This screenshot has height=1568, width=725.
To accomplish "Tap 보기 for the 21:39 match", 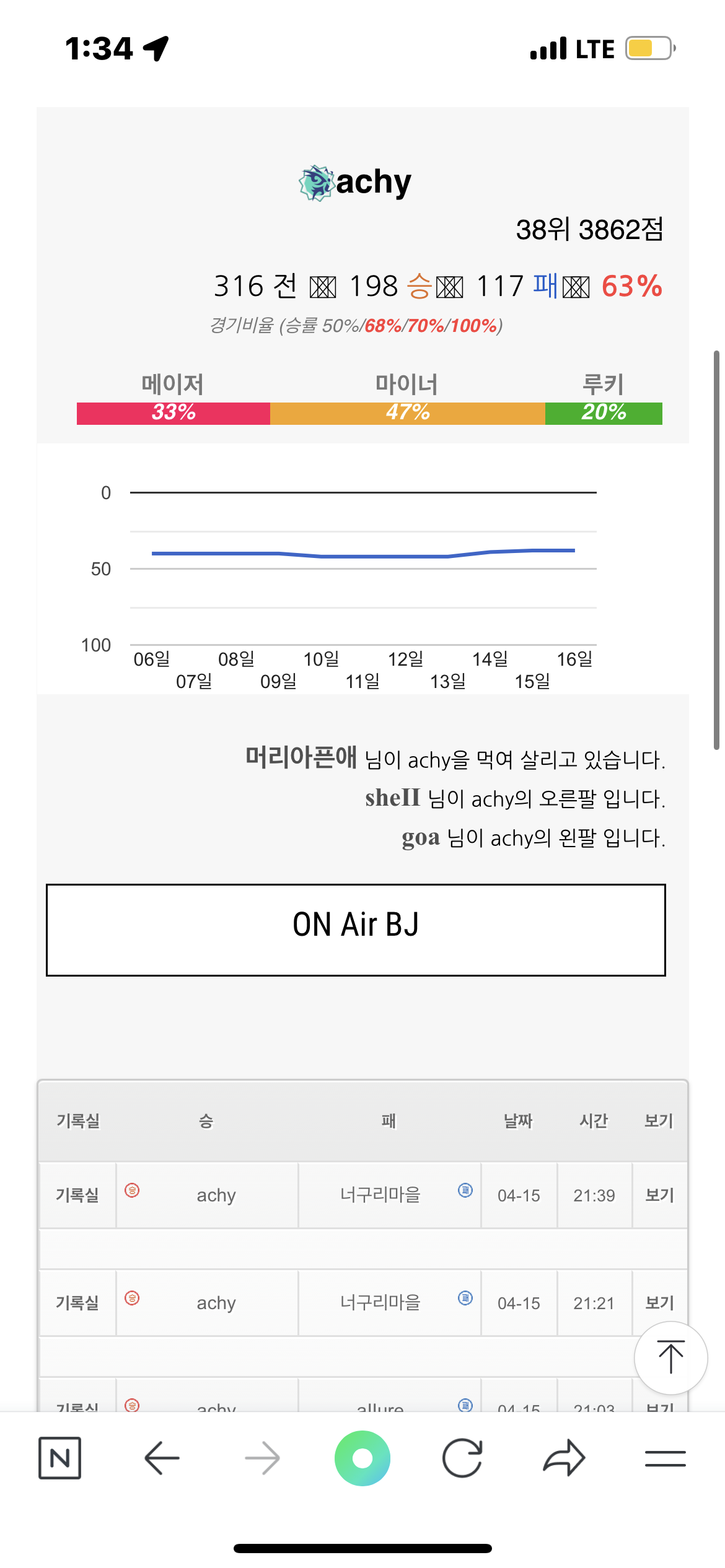I will coord(659,1195).
